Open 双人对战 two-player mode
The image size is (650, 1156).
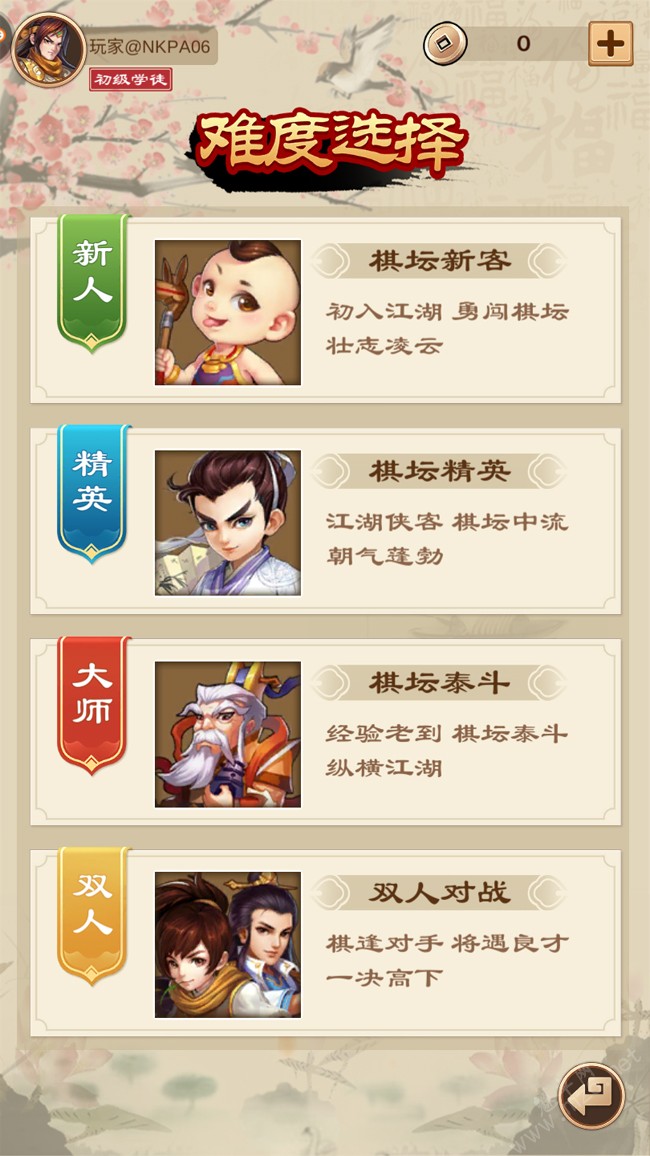click(326, 943)
